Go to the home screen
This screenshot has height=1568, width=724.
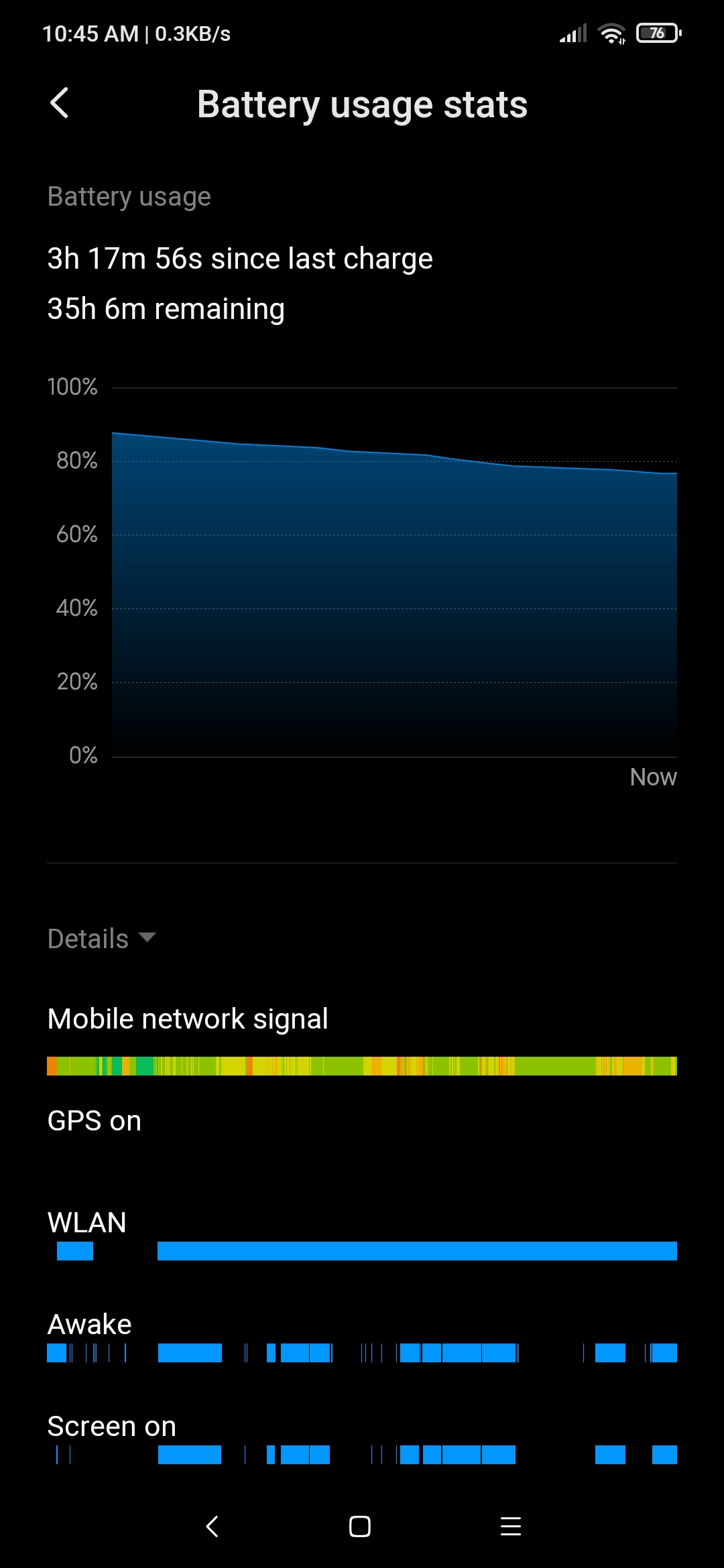point(360,1526)
